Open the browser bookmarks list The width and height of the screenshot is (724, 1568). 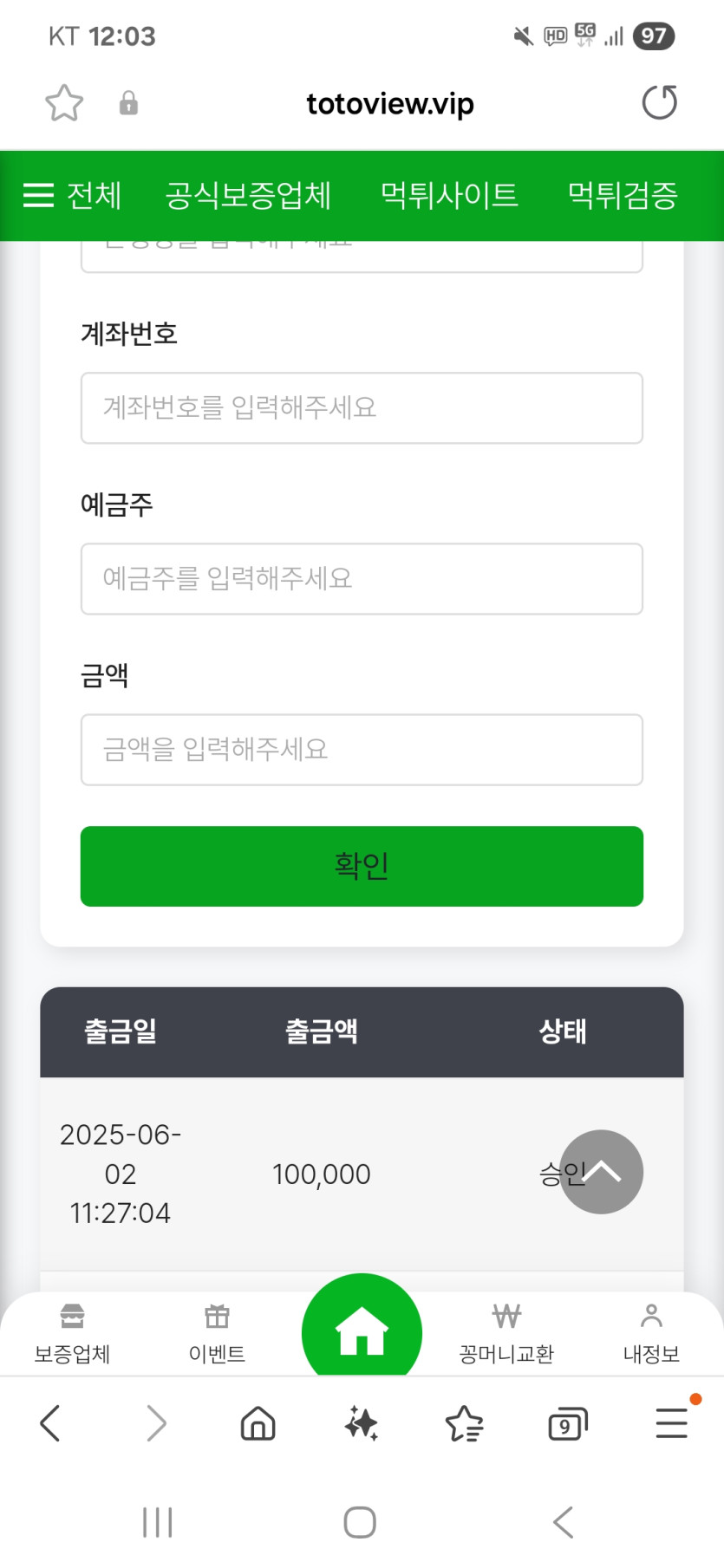[465, 1423]
